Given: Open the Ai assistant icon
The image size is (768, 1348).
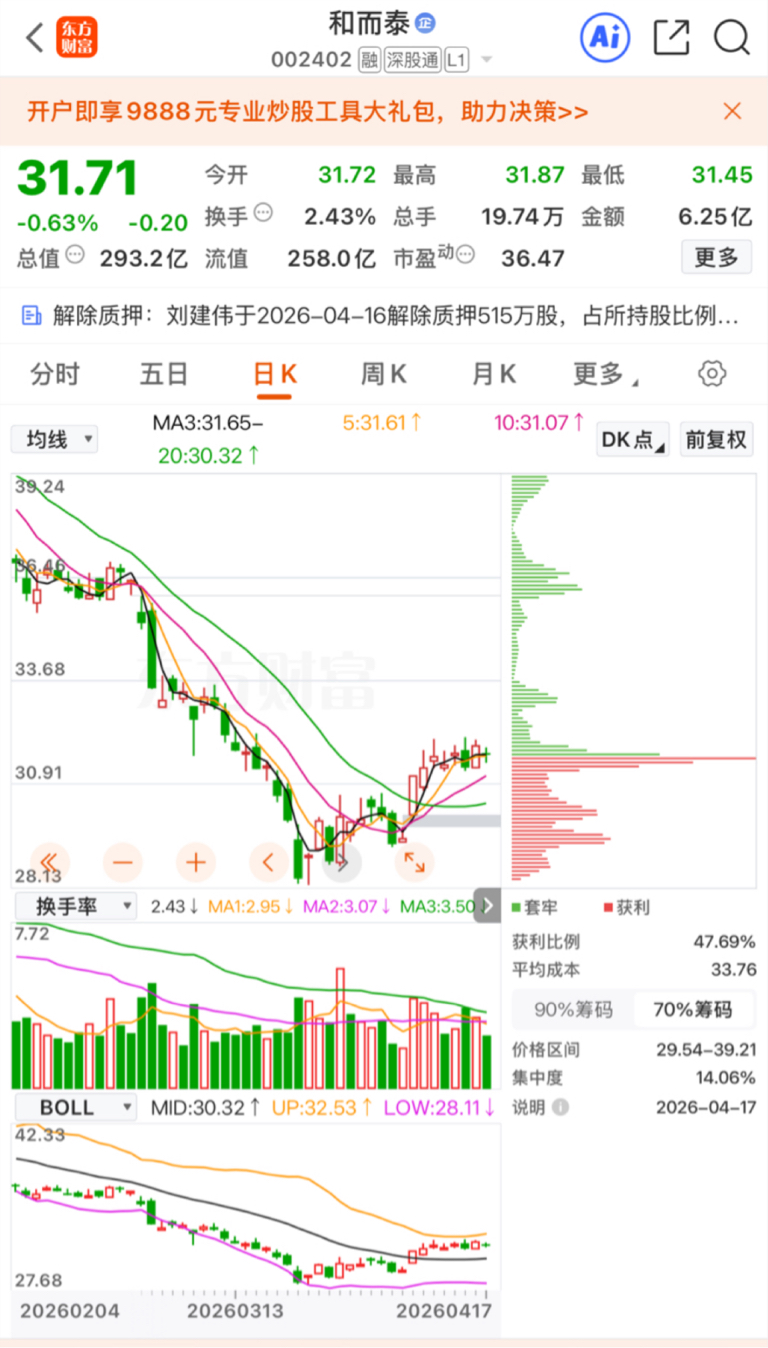Looking at the screenshot, I should click(605, 38).
